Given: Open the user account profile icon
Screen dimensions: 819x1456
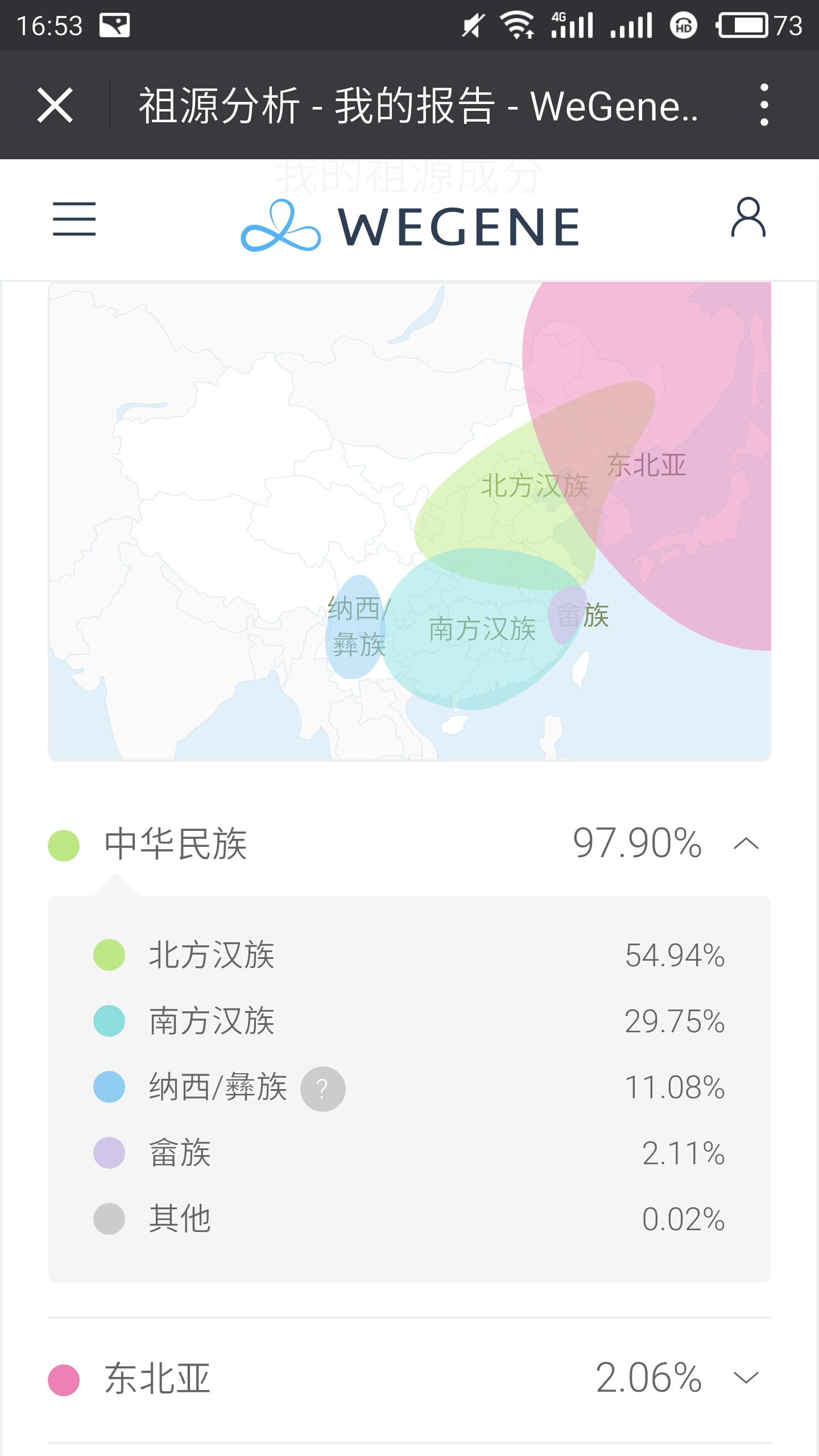Looking at the screenshot, I should 748,217.
